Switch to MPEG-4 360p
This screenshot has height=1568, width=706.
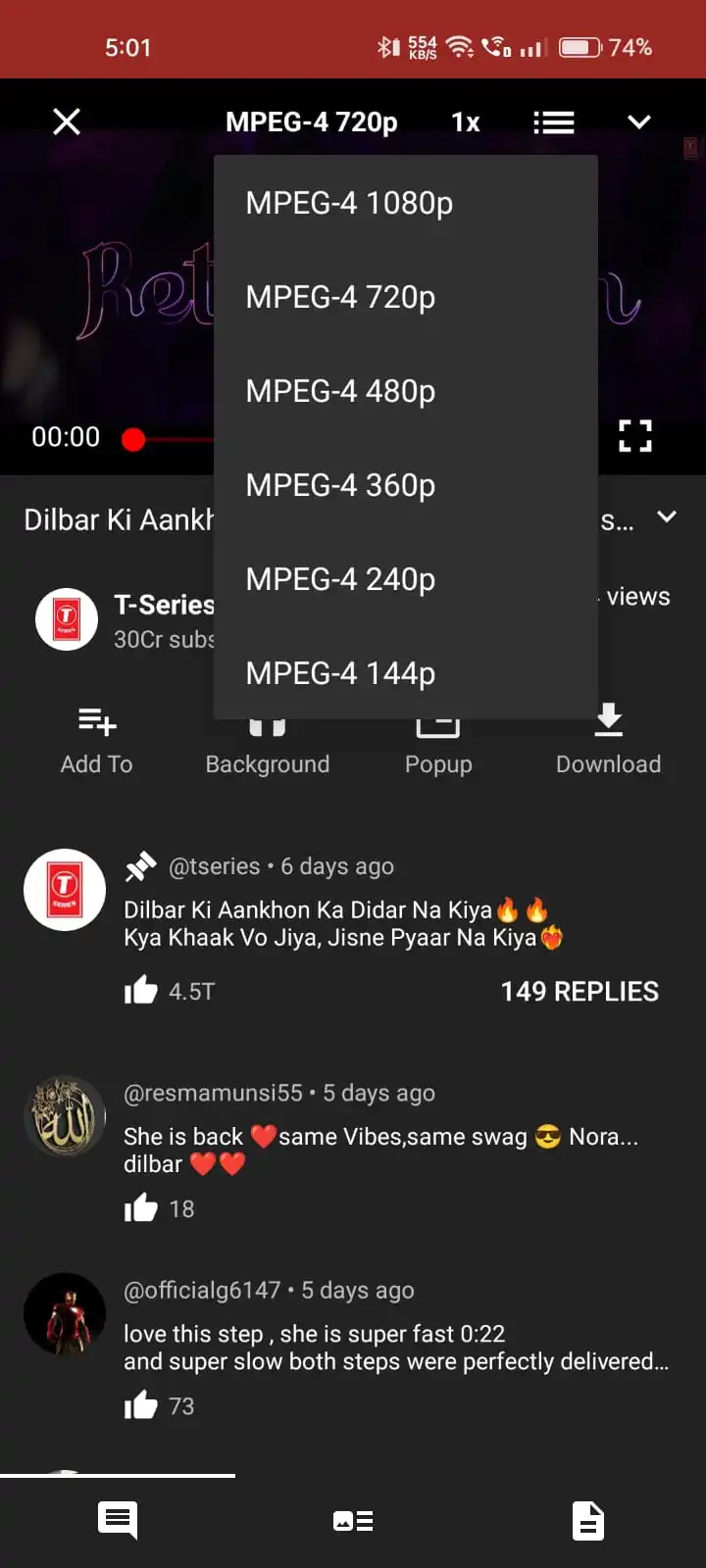point(340,485)
